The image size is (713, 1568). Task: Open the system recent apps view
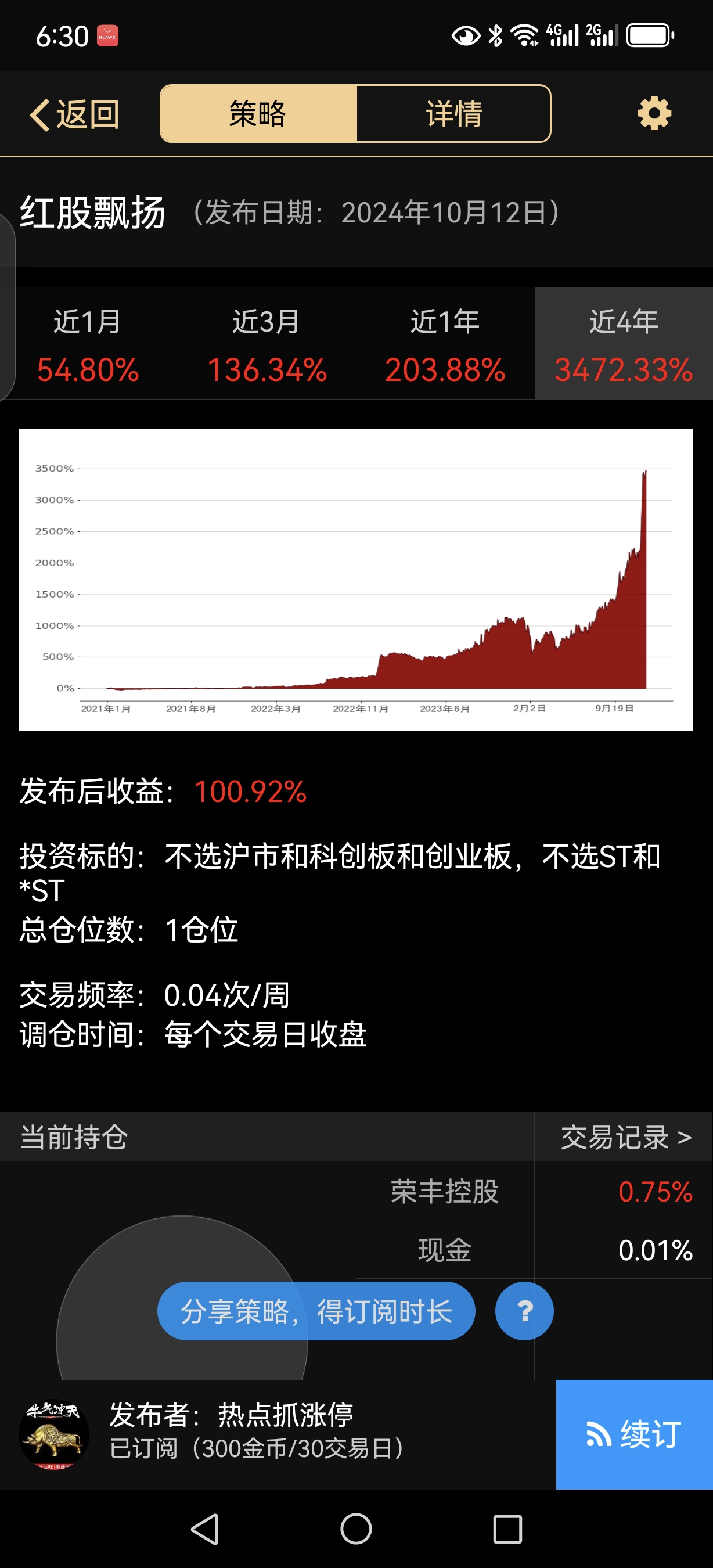tap(507, 1529)
